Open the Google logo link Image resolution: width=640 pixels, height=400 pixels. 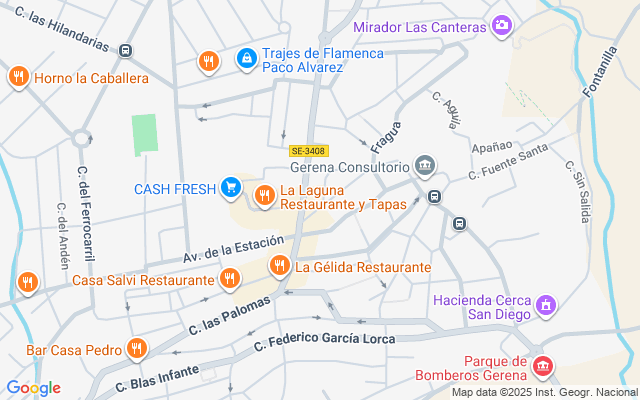tap(33, 388)
